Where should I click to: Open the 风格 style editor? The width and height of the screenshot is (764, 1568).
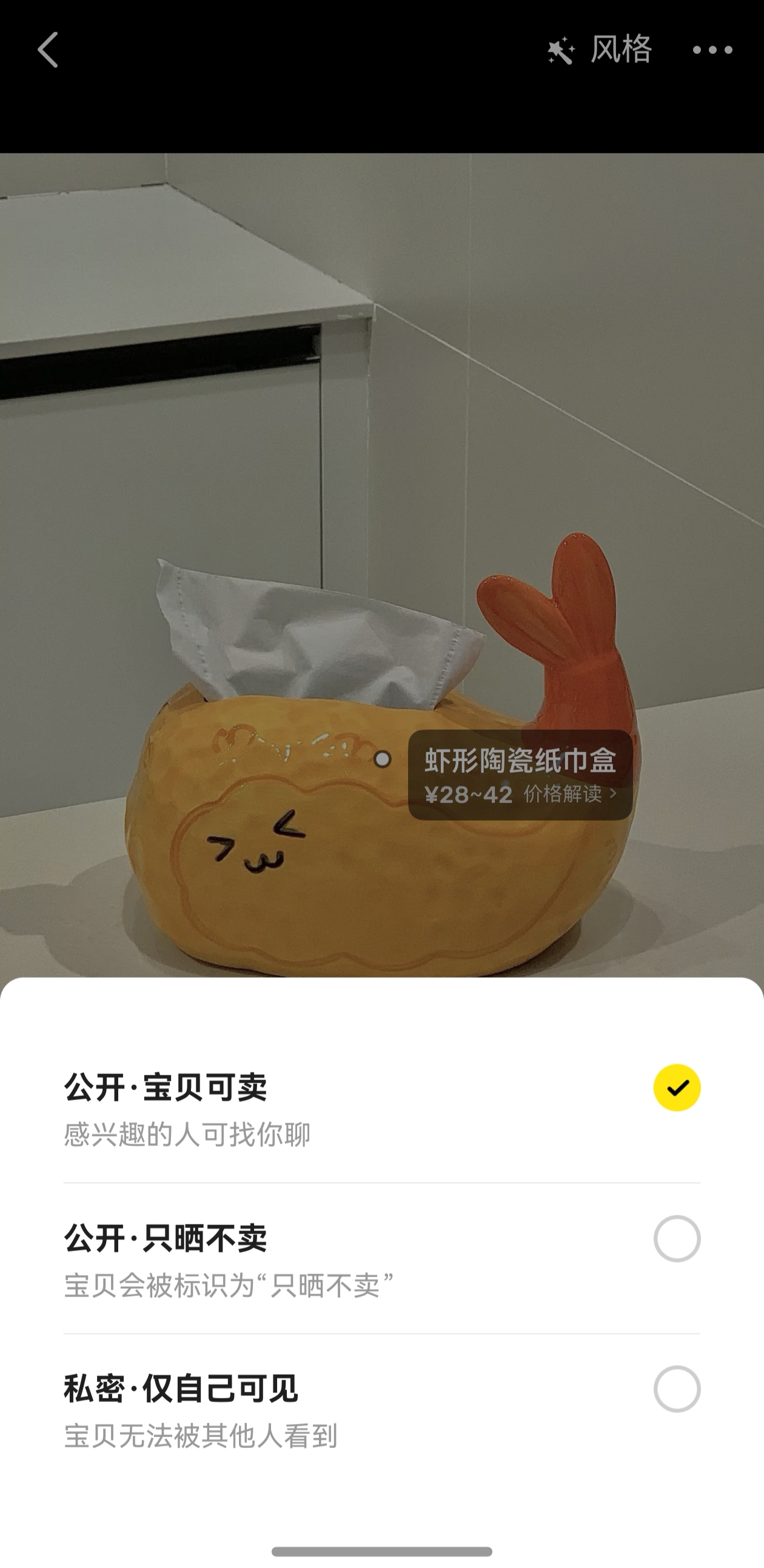(600, 50)
